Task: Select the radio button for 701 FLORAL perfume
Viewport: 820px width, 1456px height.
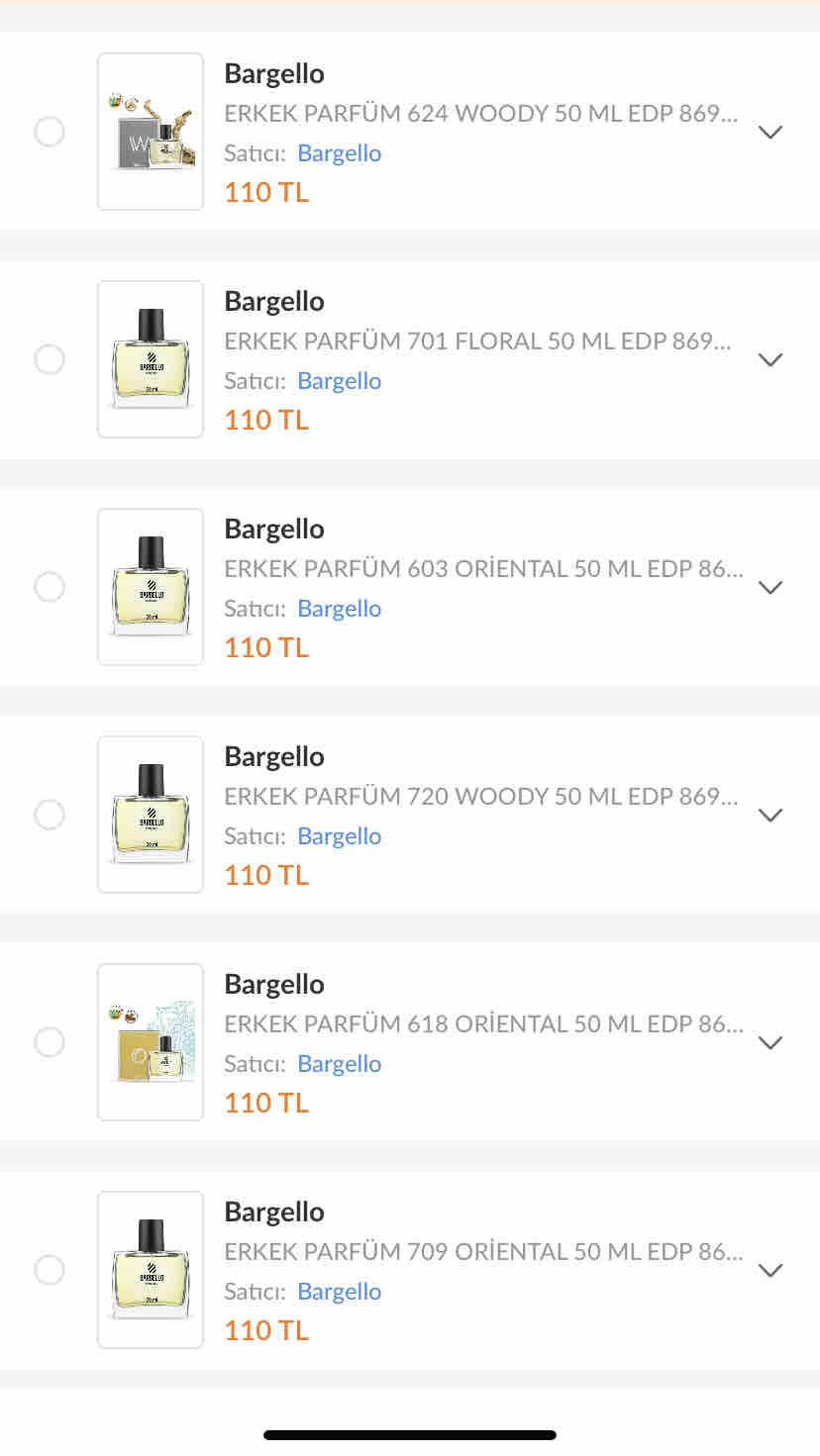Action: (x=50, y=359)
